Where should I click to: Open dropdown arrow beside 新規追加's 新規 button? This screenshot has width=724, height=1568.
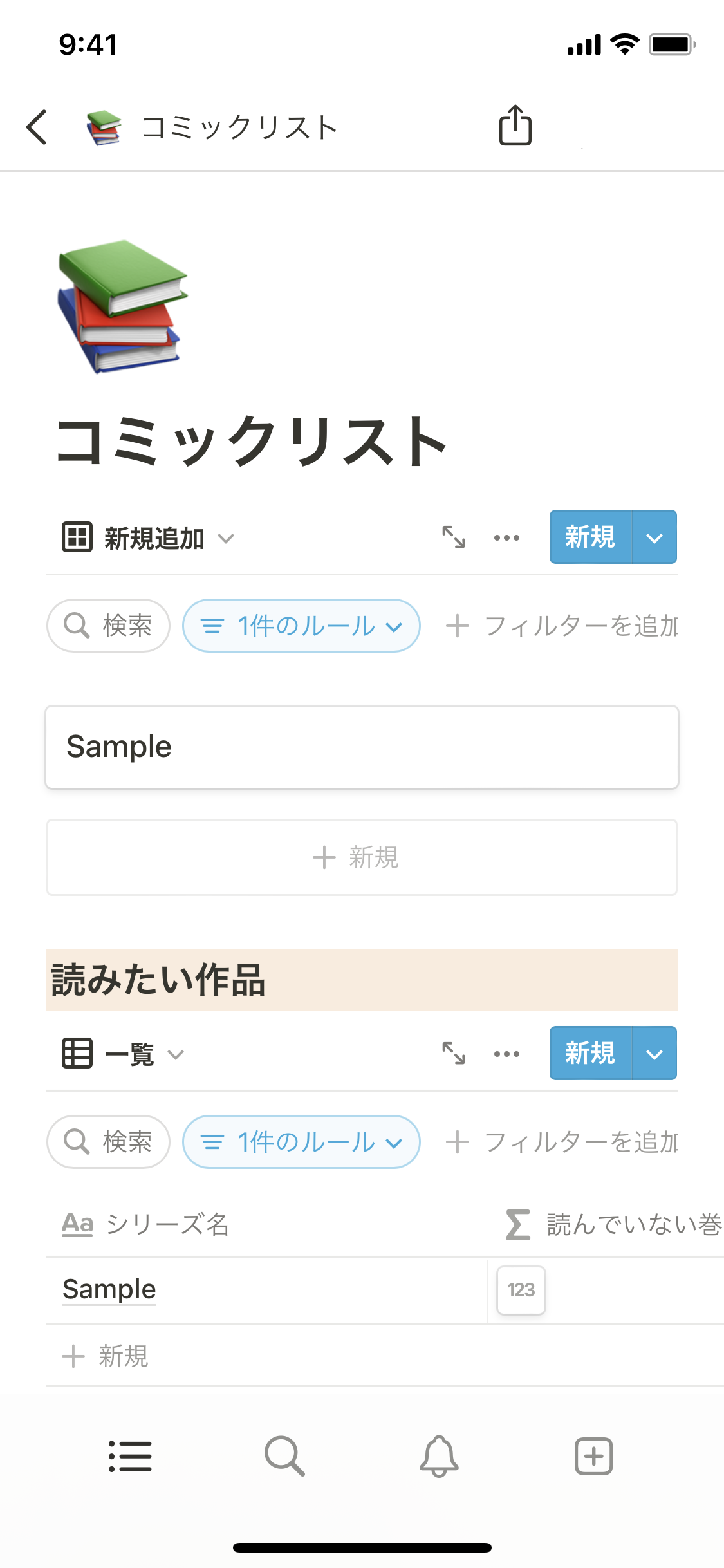(654, 537)
